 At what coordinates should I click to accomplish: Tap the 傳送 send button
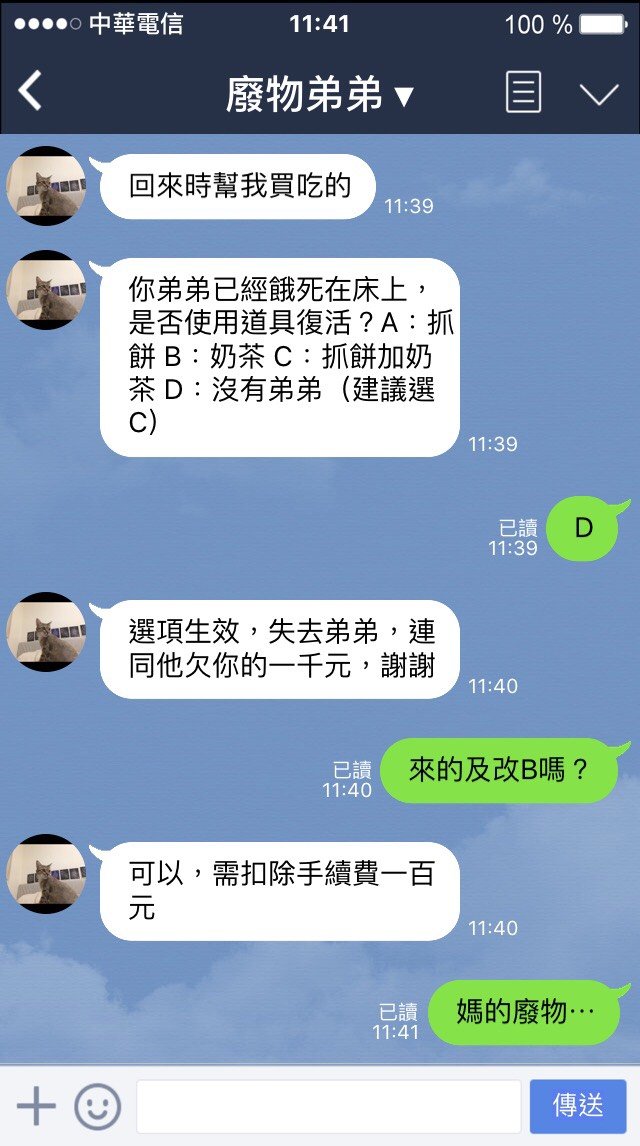(578, 1106)
